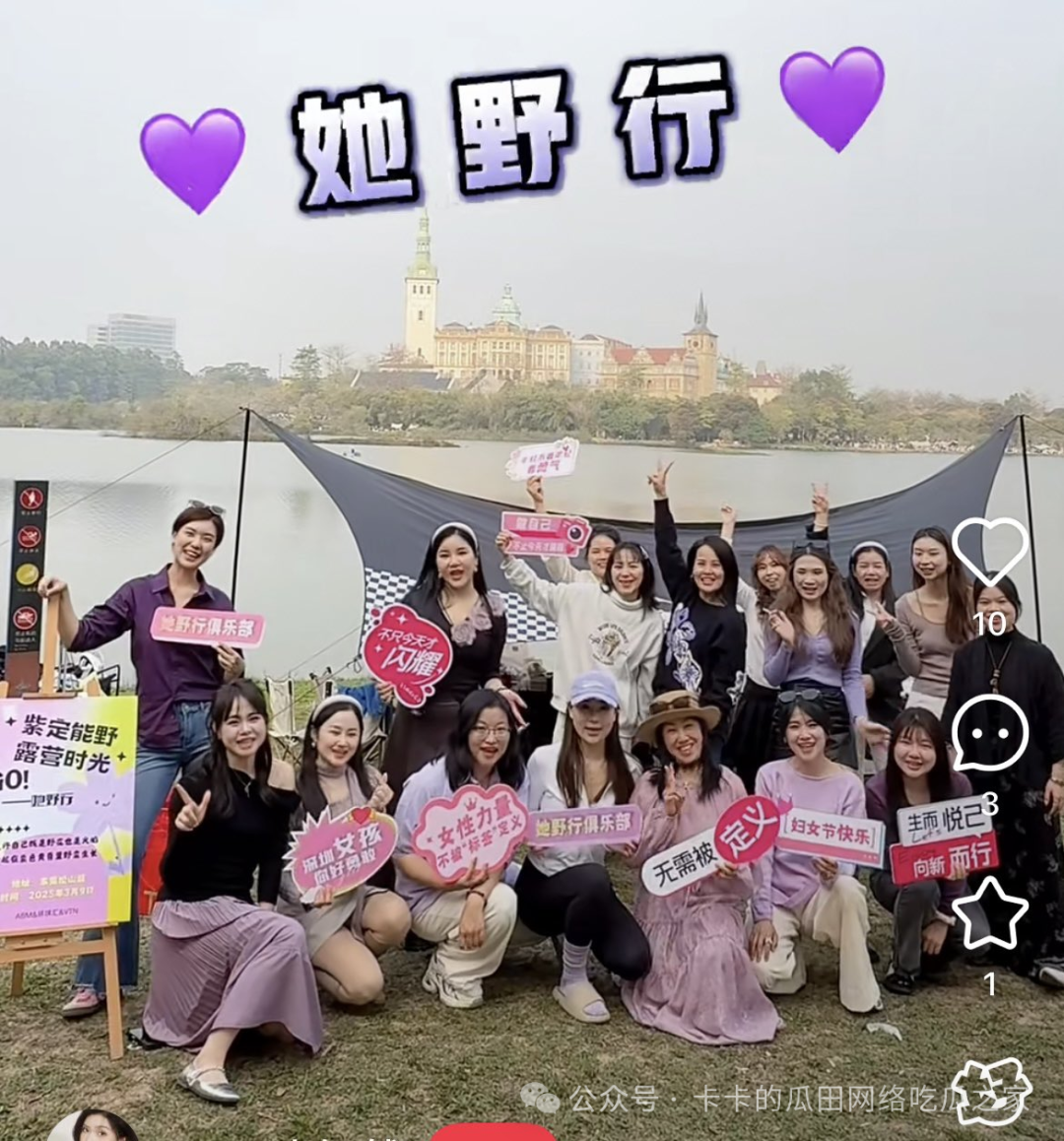Add this video to favorites with star
The height and width of the screenshot is (1141, 1064).
[990, 913]
